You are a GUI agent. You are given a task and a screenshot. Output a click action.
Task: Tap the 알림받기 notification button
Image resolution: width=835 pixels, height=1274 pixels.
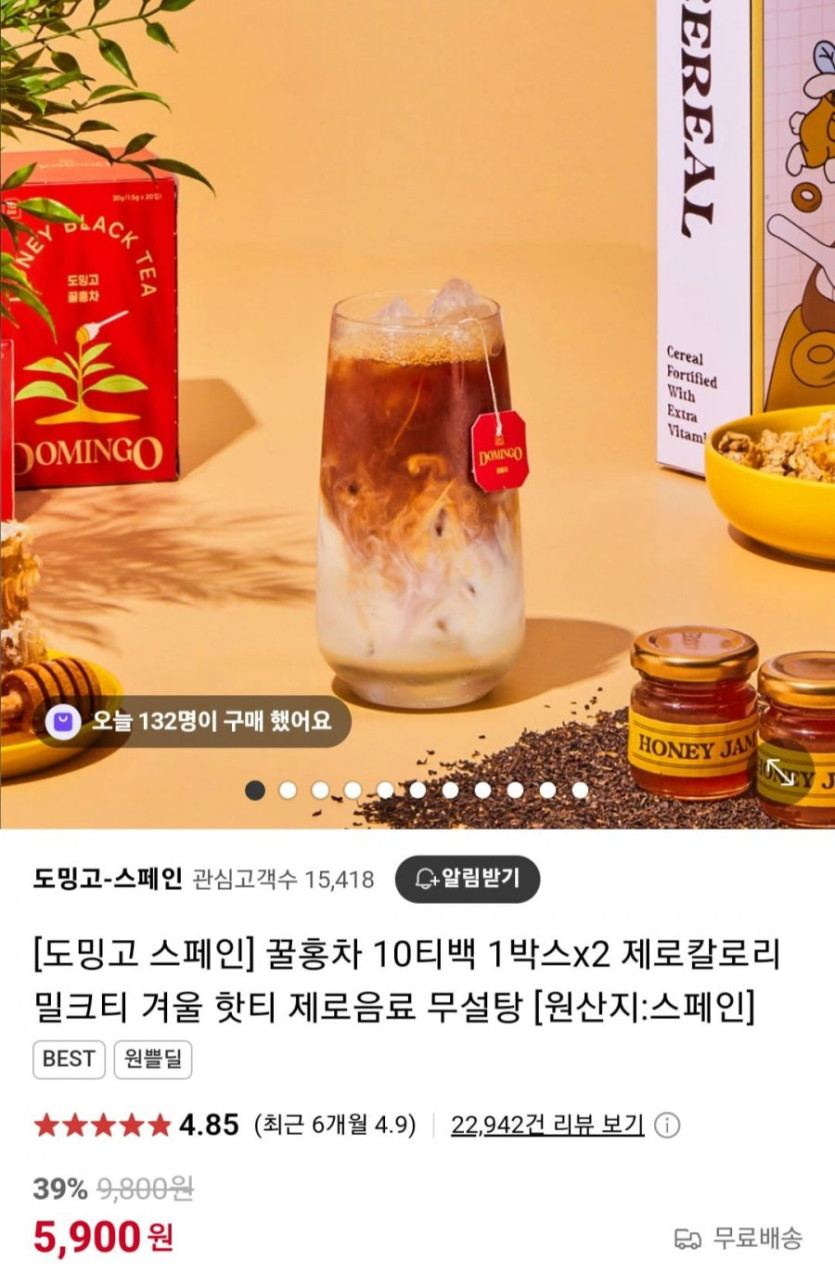click(x=467, y=879)
